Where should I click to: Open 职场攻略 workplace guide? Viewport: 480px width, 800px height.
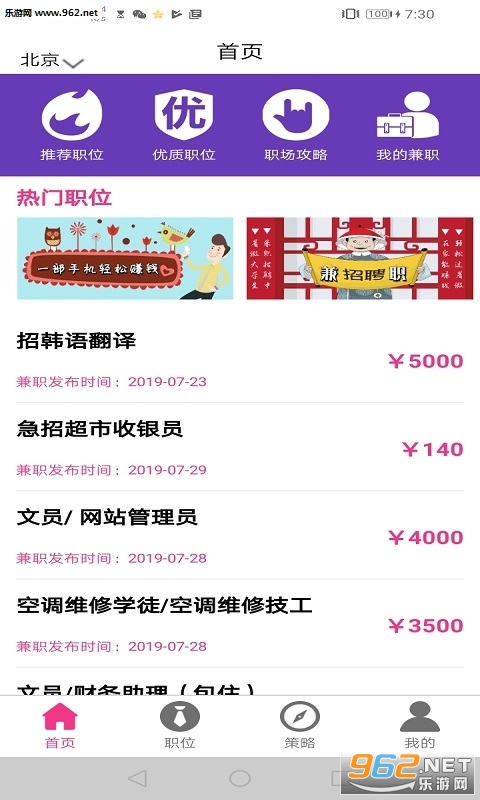tap(296, 126)
